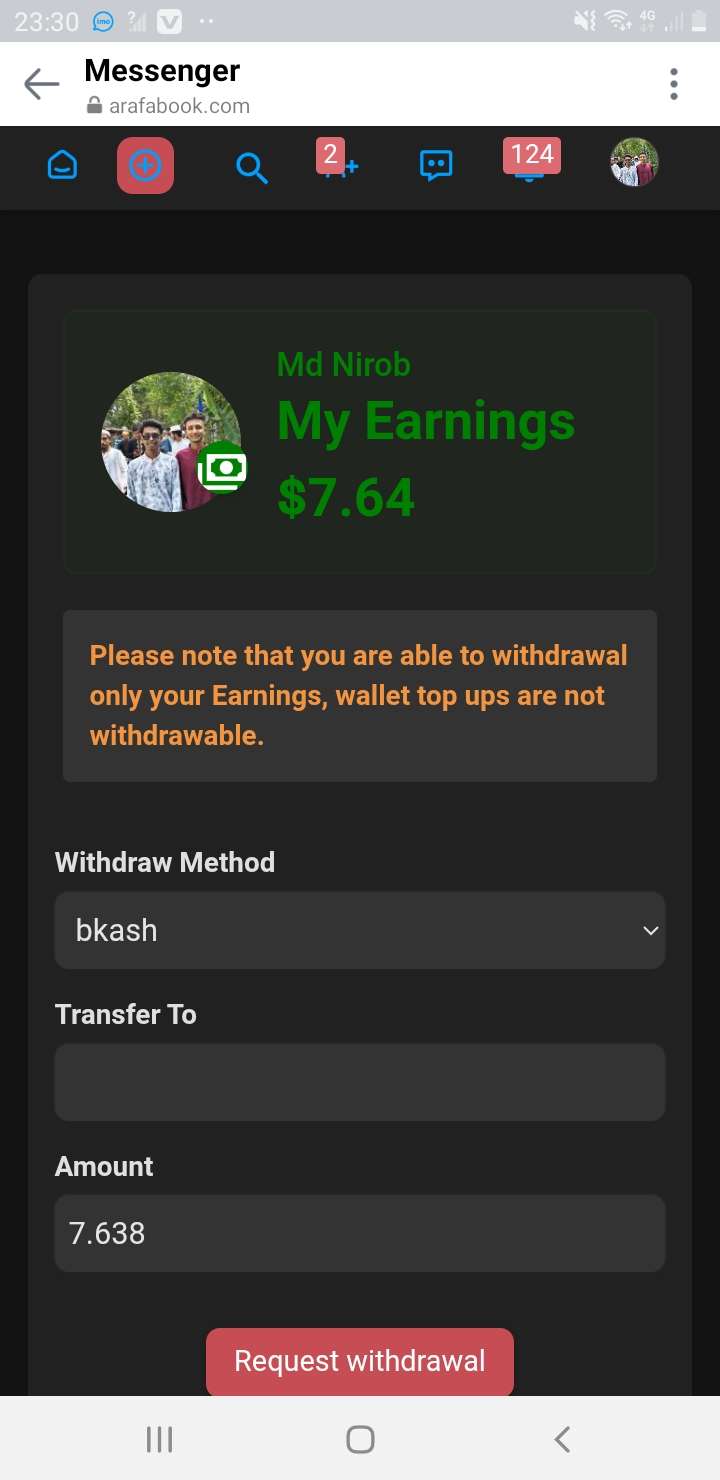This screenshot has width=720, height=1480.
Task: Open the search icon
Action: [251, 168]
